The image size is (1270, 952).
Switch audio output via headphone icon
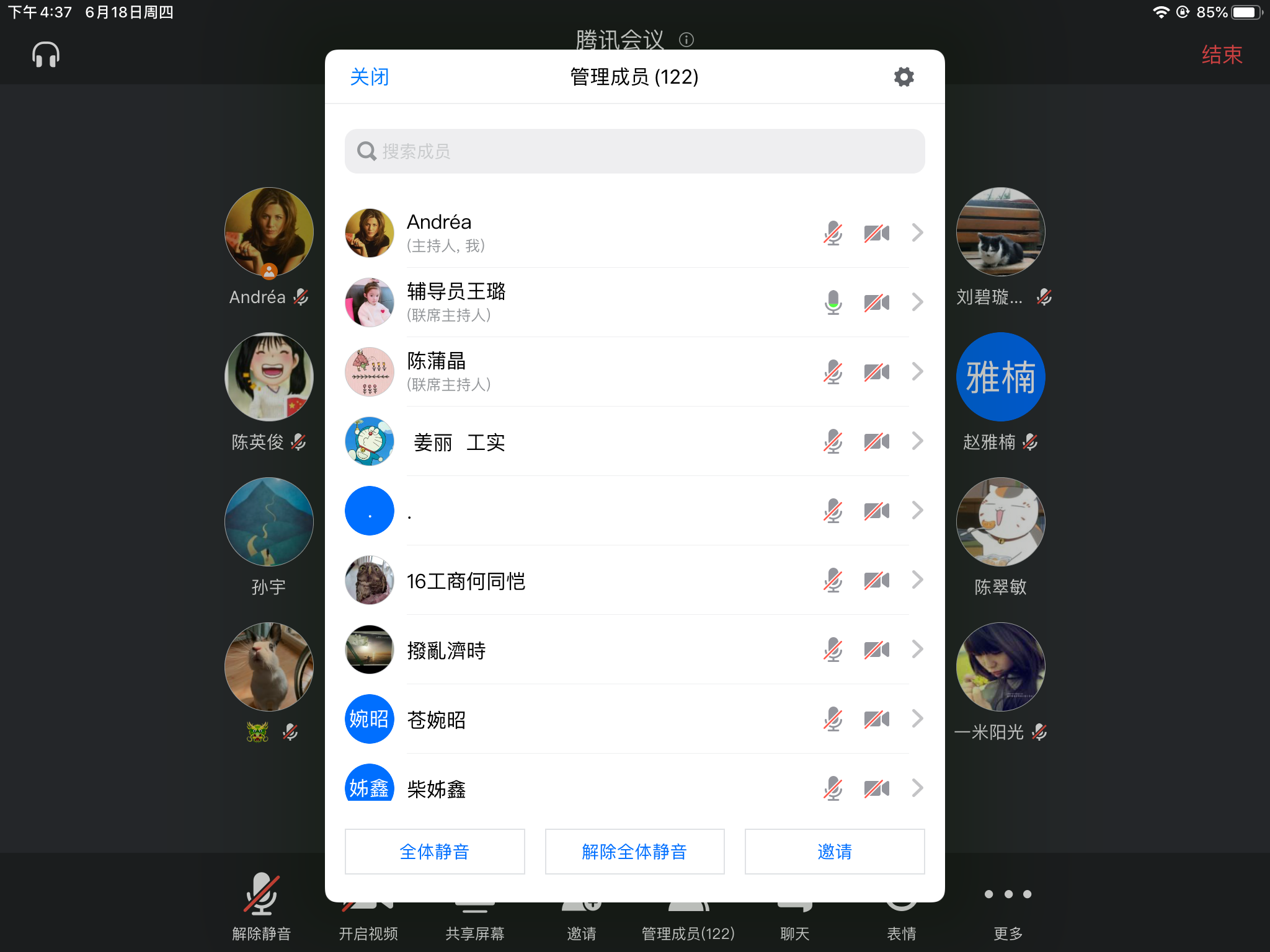(x=46, y=55)
